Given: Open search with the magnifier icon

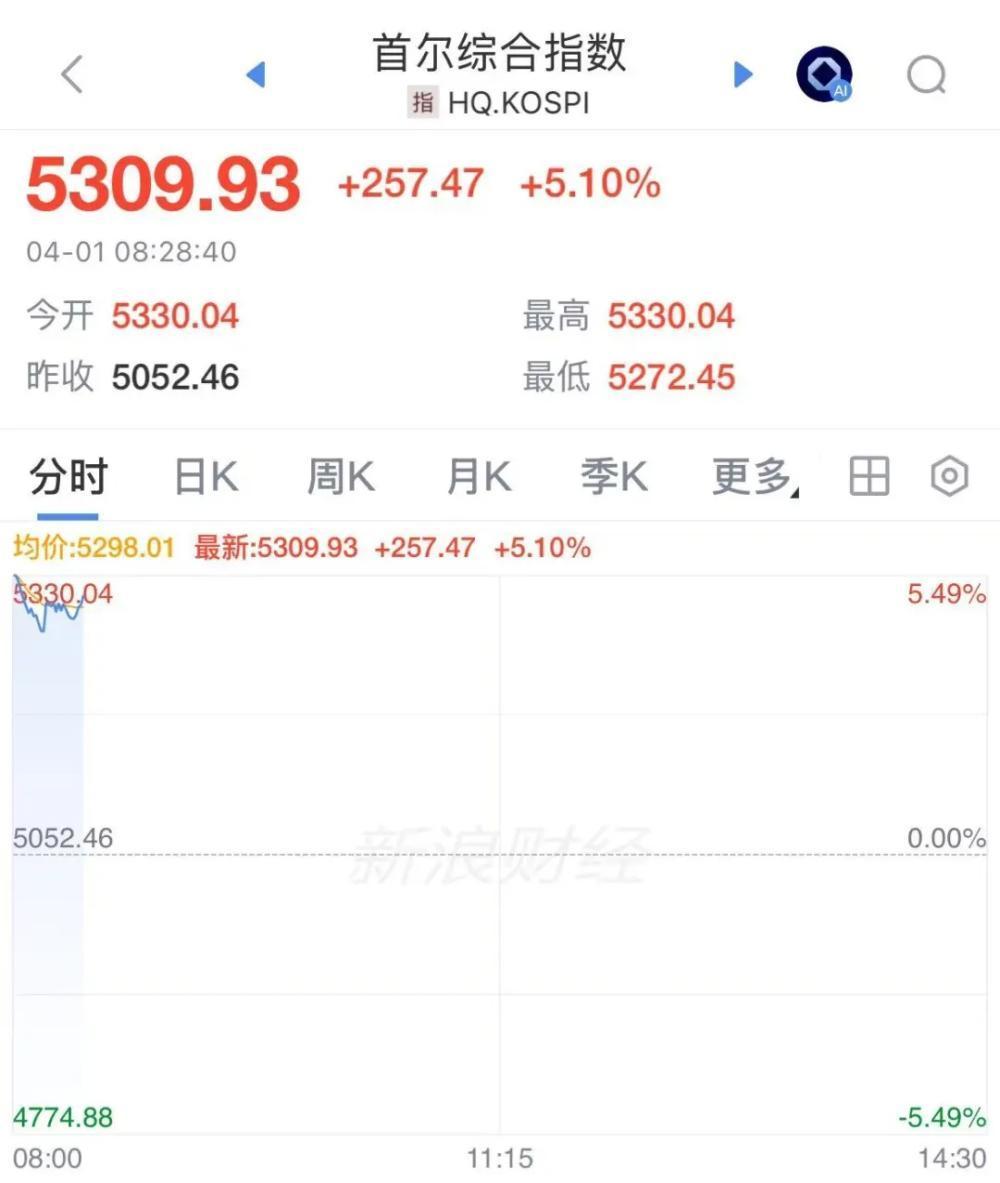Looking at the screenshot, I should pyautogui.click(x=926, y=75).
